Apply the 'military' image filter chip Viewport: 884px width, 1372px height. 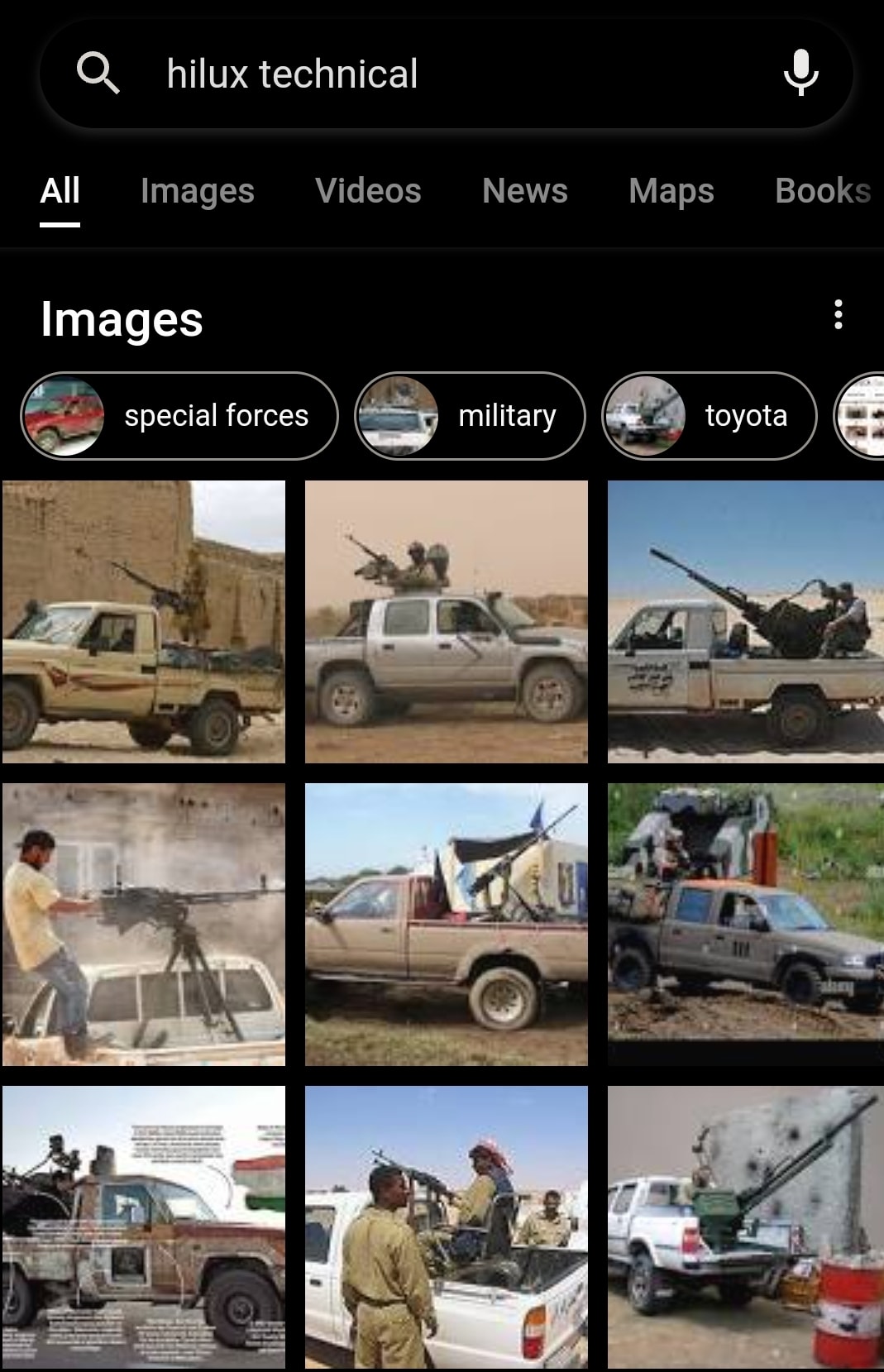tap(470, 416)
